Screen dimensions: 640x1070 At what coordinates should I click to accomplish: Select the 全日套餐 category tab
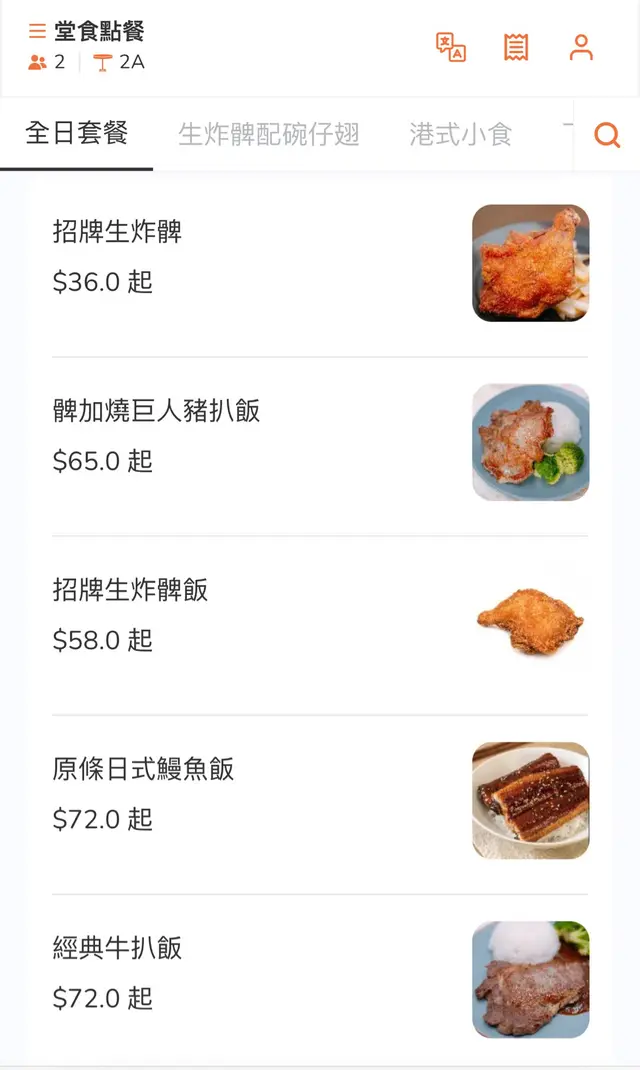coord(77,133)
